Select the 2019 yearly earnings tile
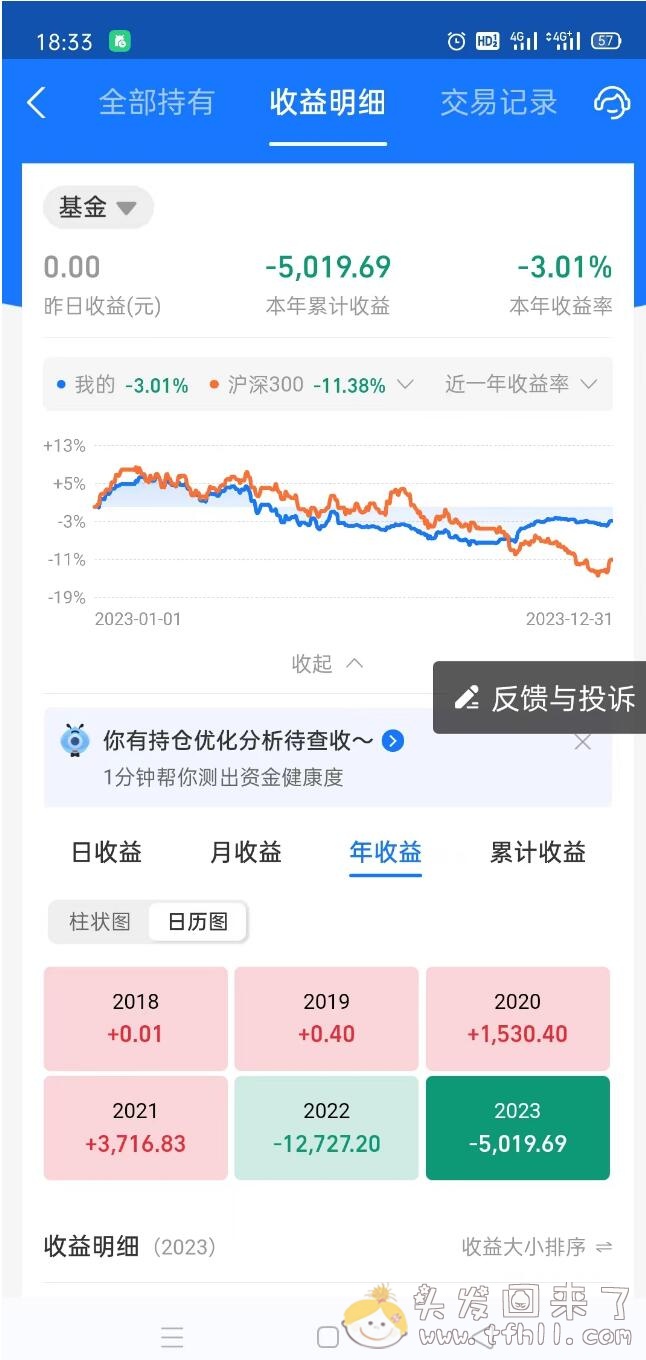The image size is (646, 1360). [x=326, y=1018]
